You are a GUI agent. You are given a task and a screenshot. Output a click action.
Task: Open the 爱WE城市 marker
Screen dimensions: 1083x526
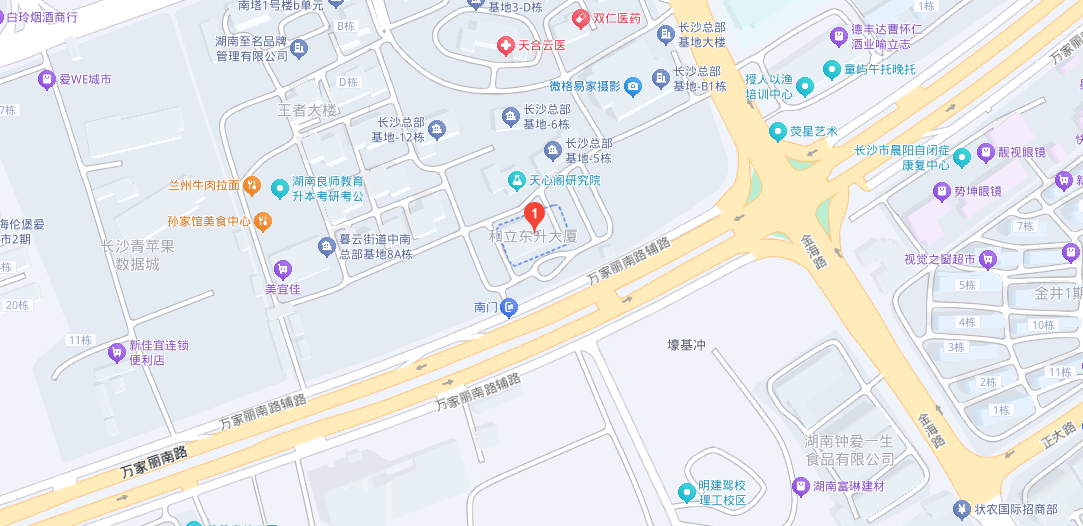(x=45, y=79)
